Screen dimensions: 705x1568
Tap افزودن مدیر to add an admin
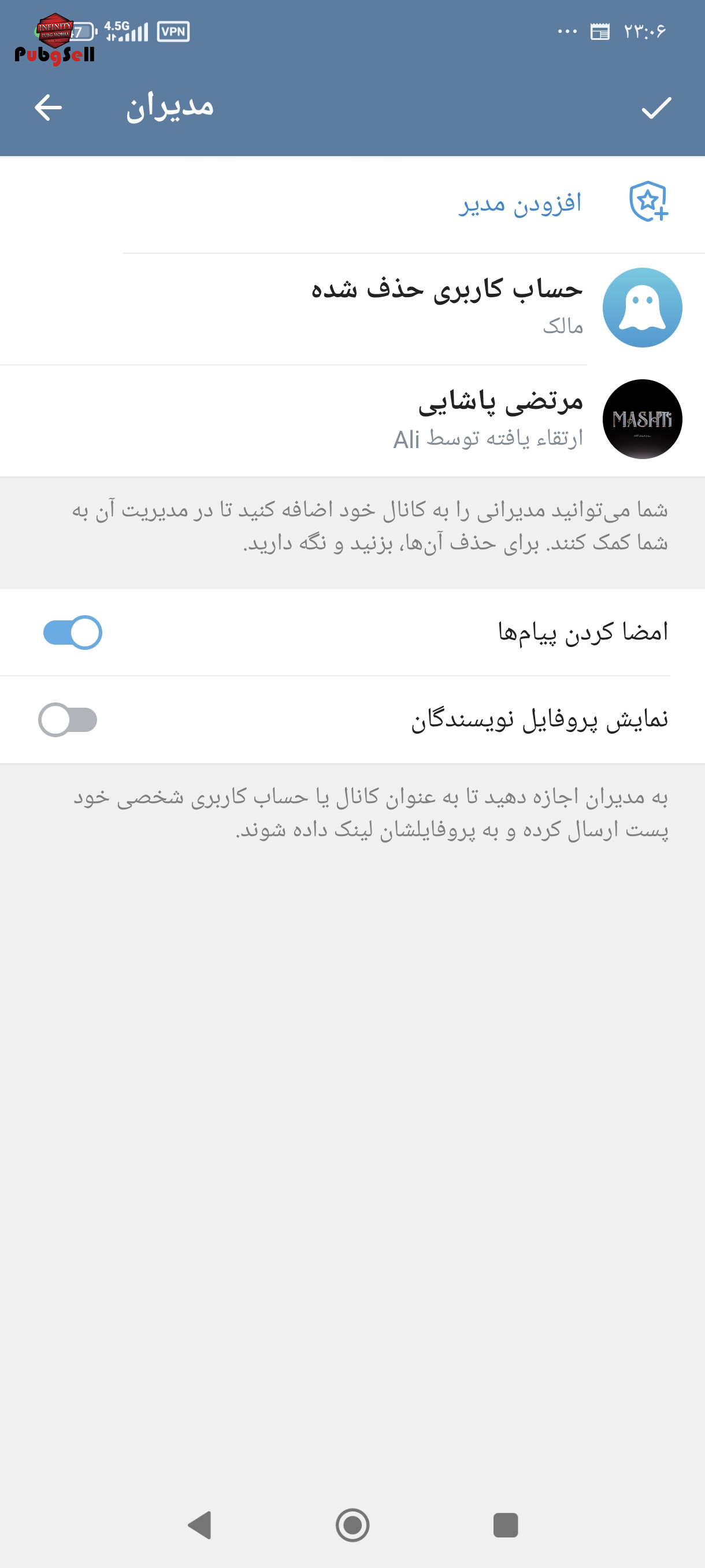click(352, 204)
